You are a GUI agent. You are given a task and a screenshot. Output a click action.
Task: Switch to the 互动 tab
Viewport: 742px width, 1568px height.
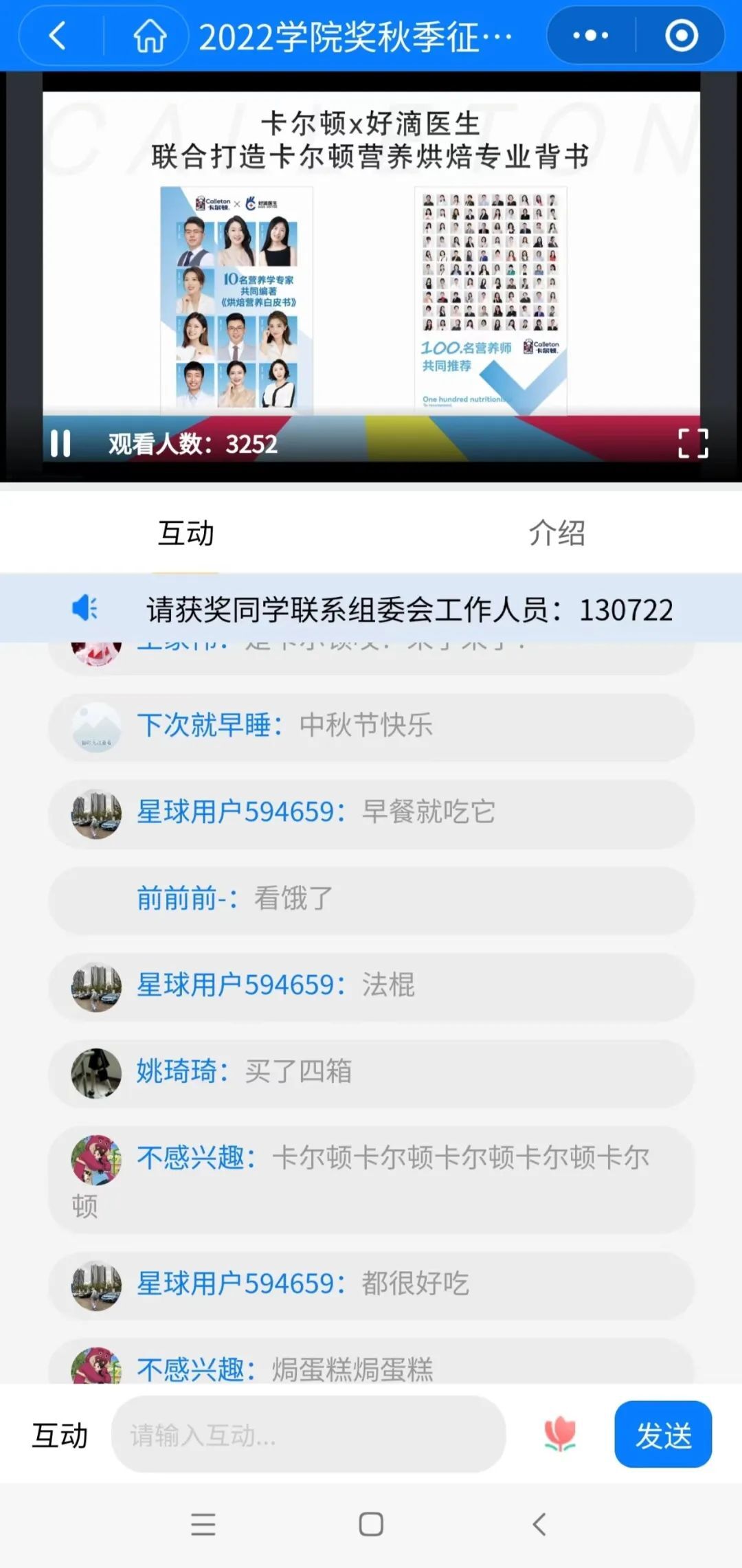185,533
